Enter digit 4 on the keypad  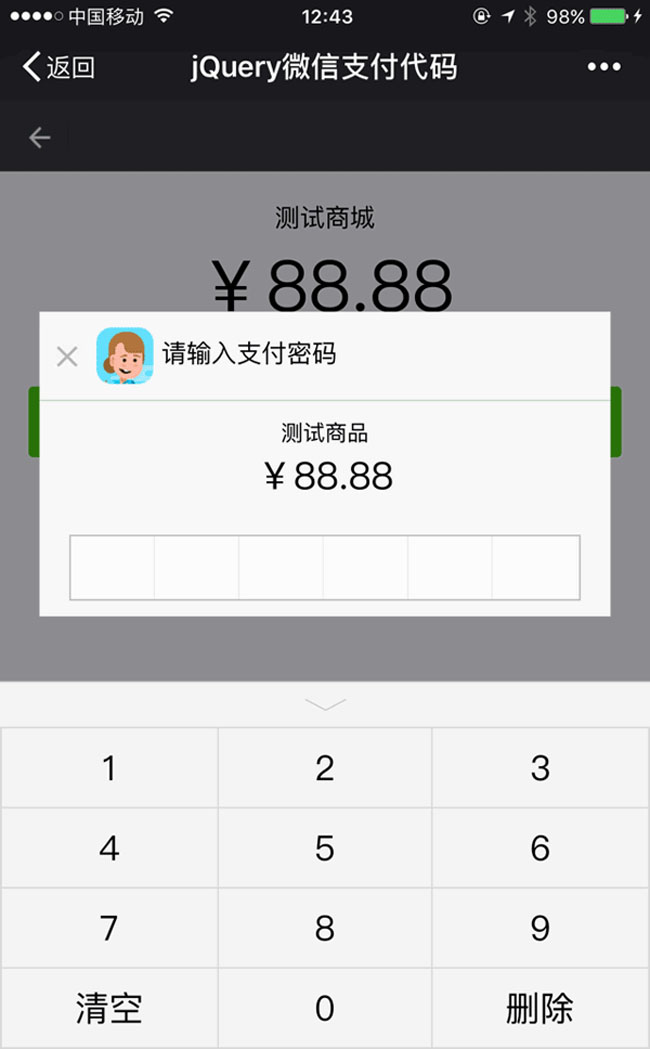tap(109, 848)
